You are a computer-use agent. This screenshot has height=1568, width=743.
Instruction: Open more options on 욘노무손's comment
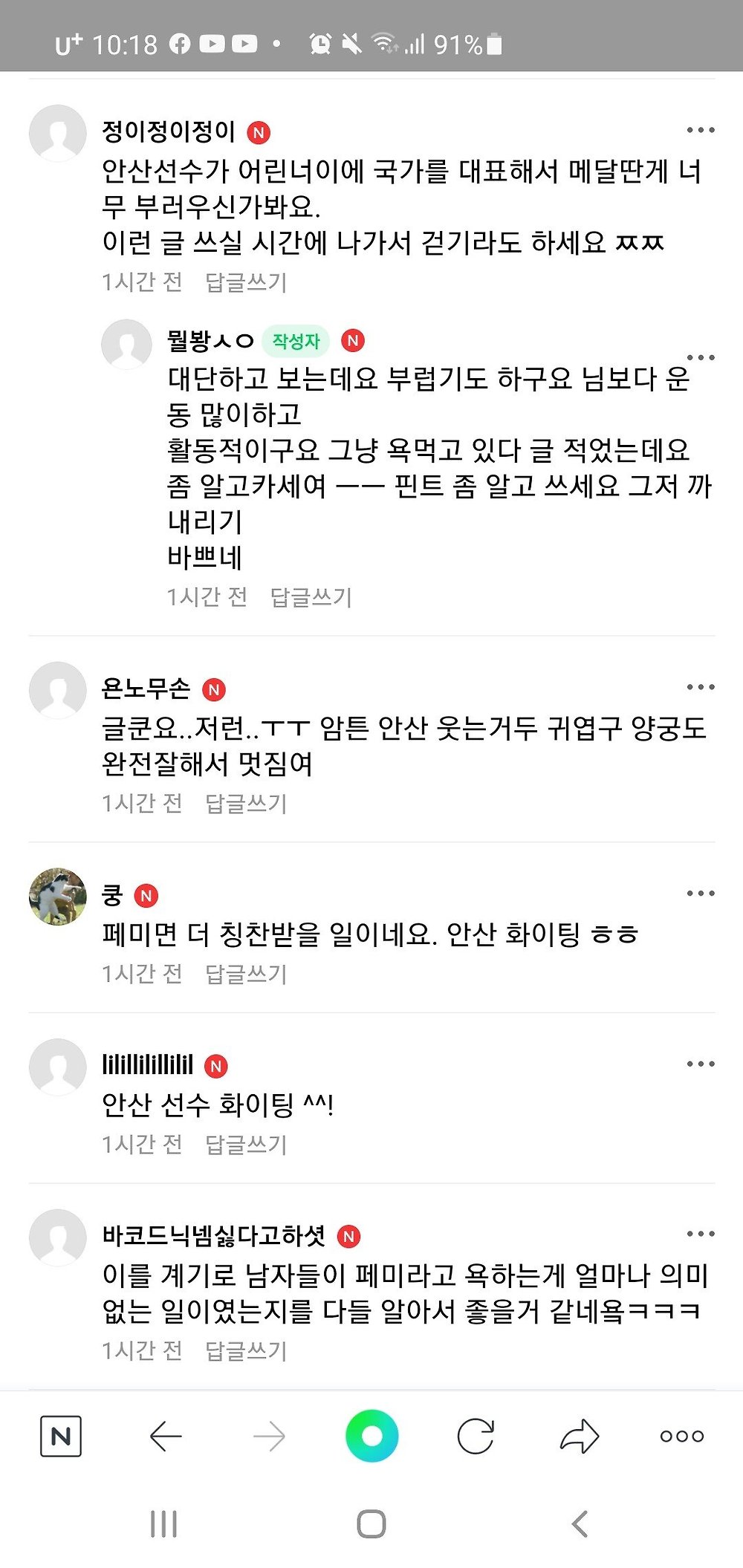700,687
